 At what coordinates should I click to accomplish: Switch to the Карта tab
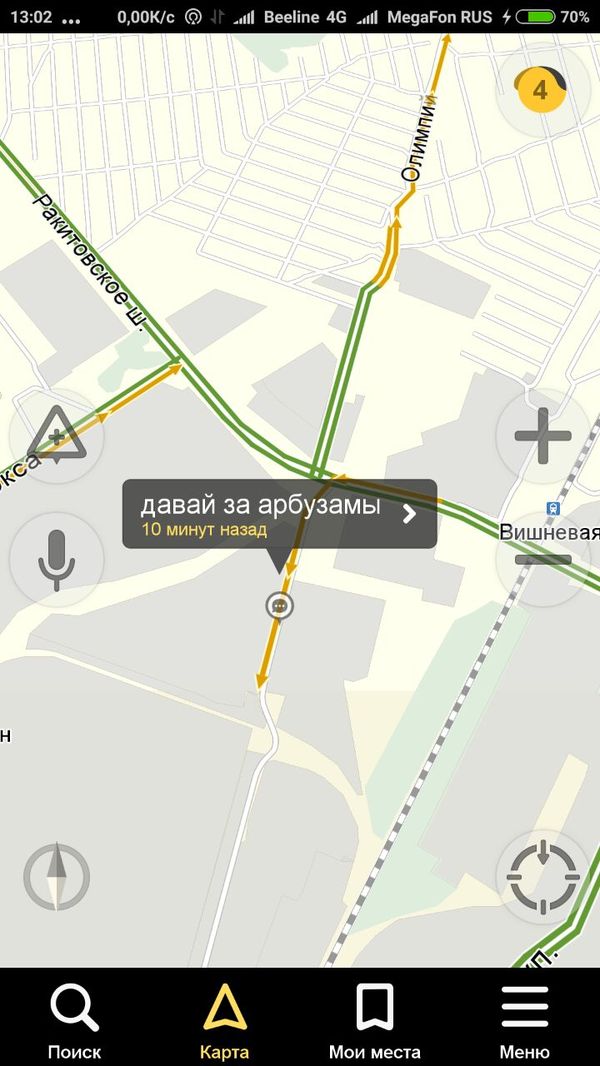tap(225, 1020)
